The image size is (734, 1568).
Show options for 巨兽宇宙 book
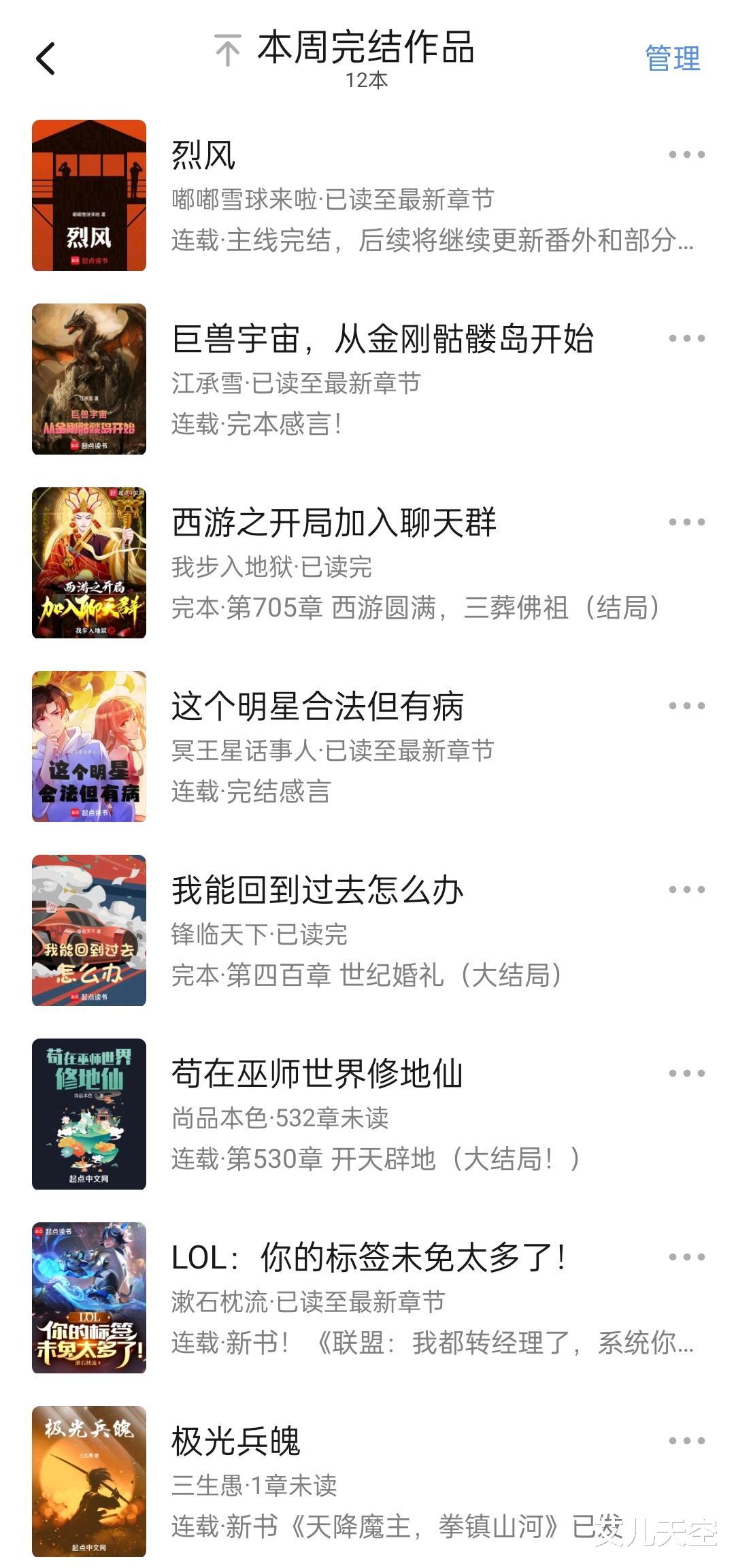686,339
